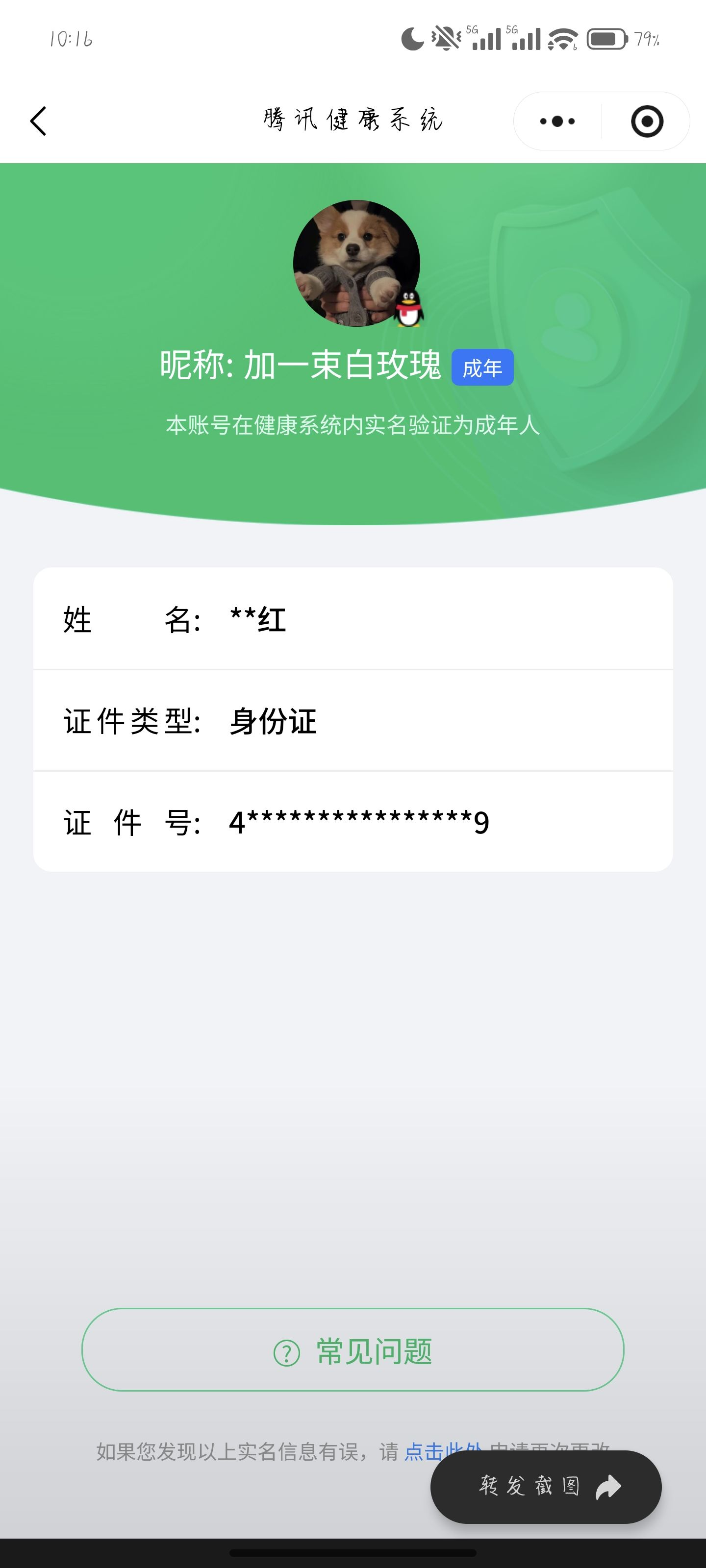Tap the circular capsule button top right
706x1568 pixels.
click(x=646, y=121)
